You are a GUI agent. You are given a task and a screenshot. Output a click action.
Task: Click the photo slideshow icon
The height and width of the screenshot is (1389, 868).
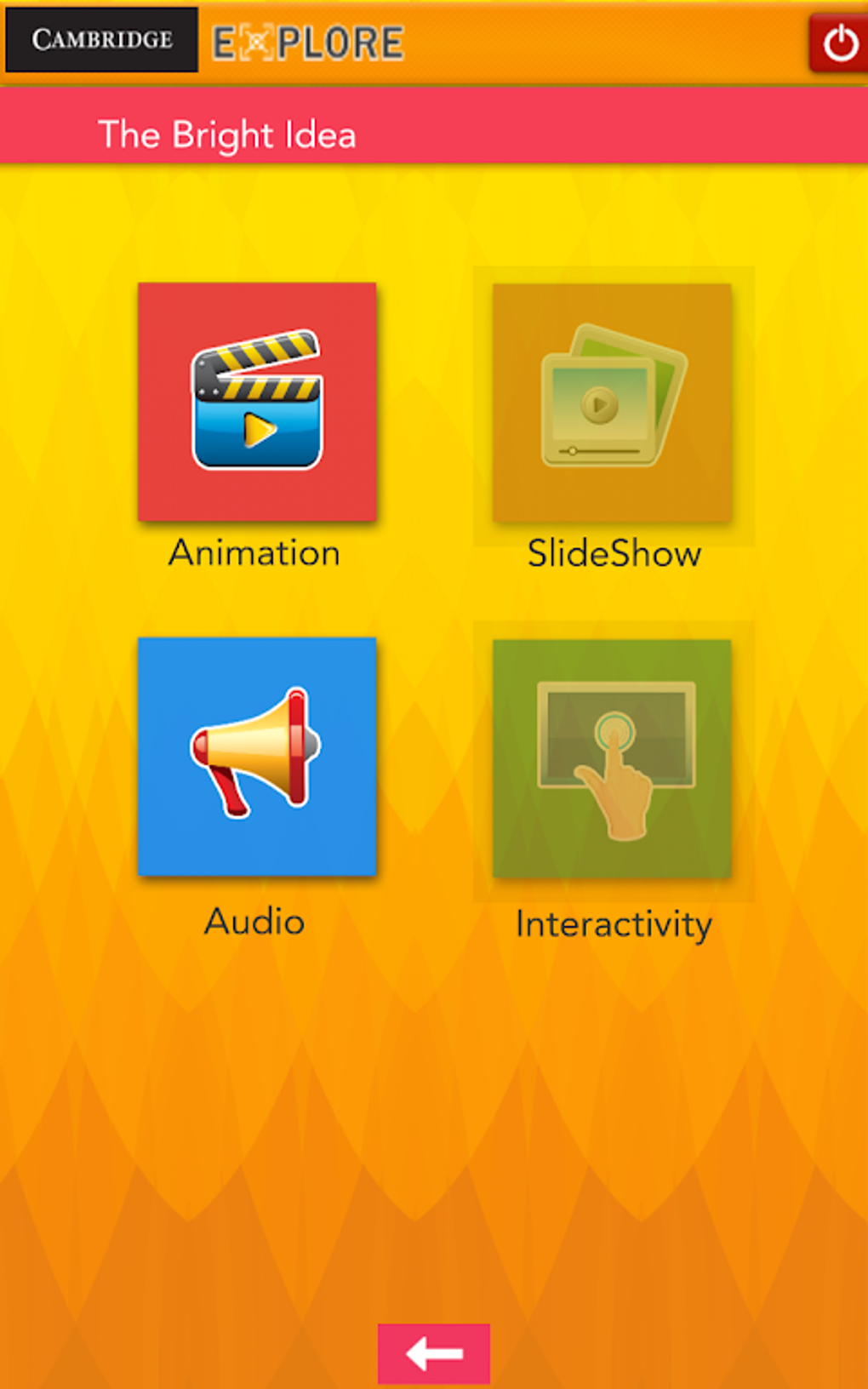tap(612, 400)
